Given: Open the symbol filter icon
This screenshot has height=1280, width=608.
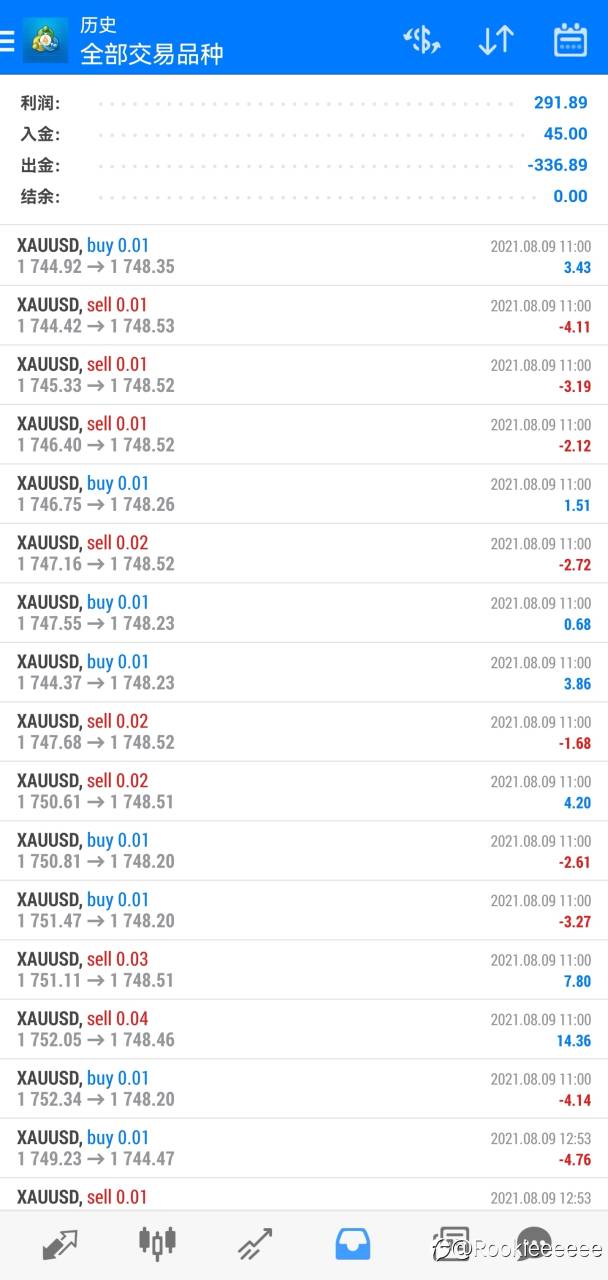Looking at the screenshot, I should (422, 40).
